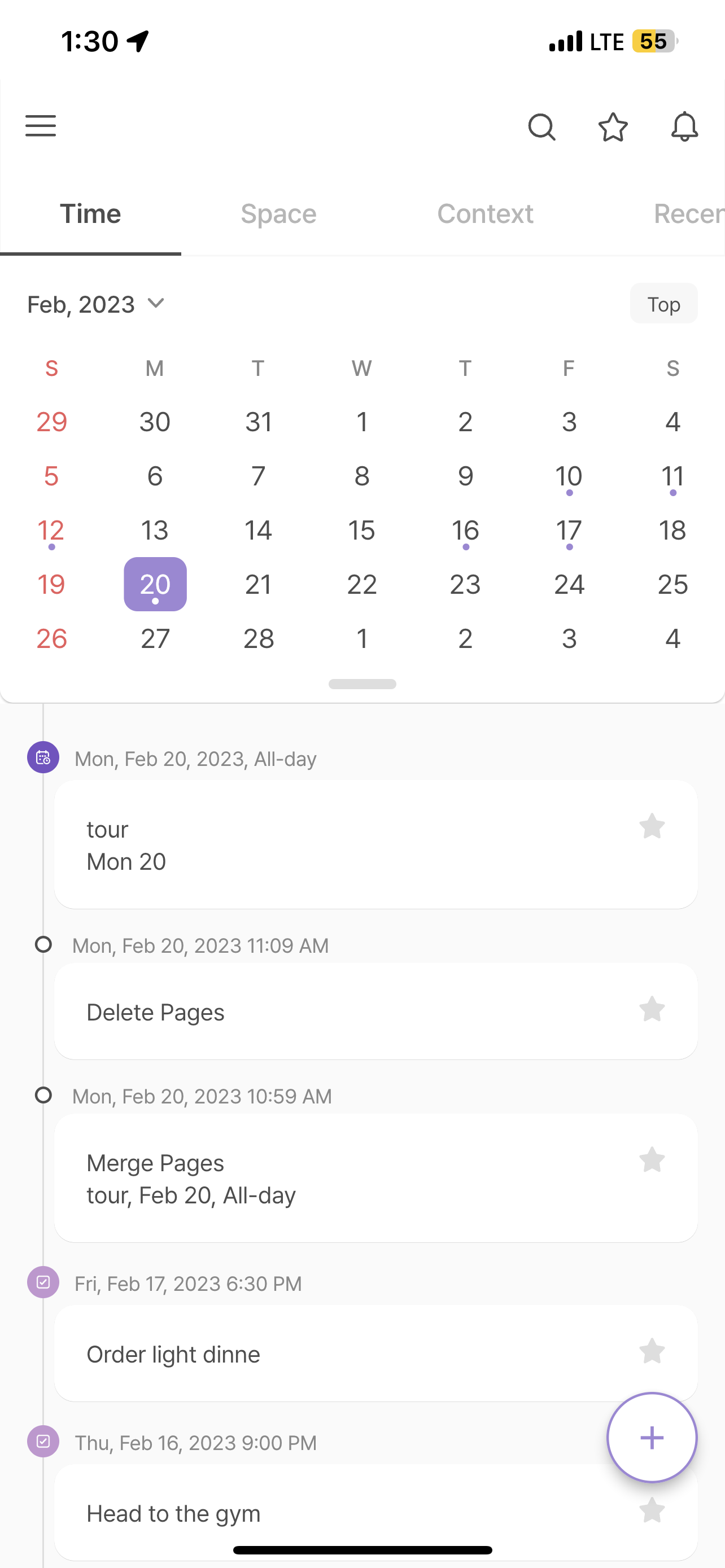725x1568 pixels.
Task: Tap the Top button
Action: pyautogui.click(x=663, y=304)
